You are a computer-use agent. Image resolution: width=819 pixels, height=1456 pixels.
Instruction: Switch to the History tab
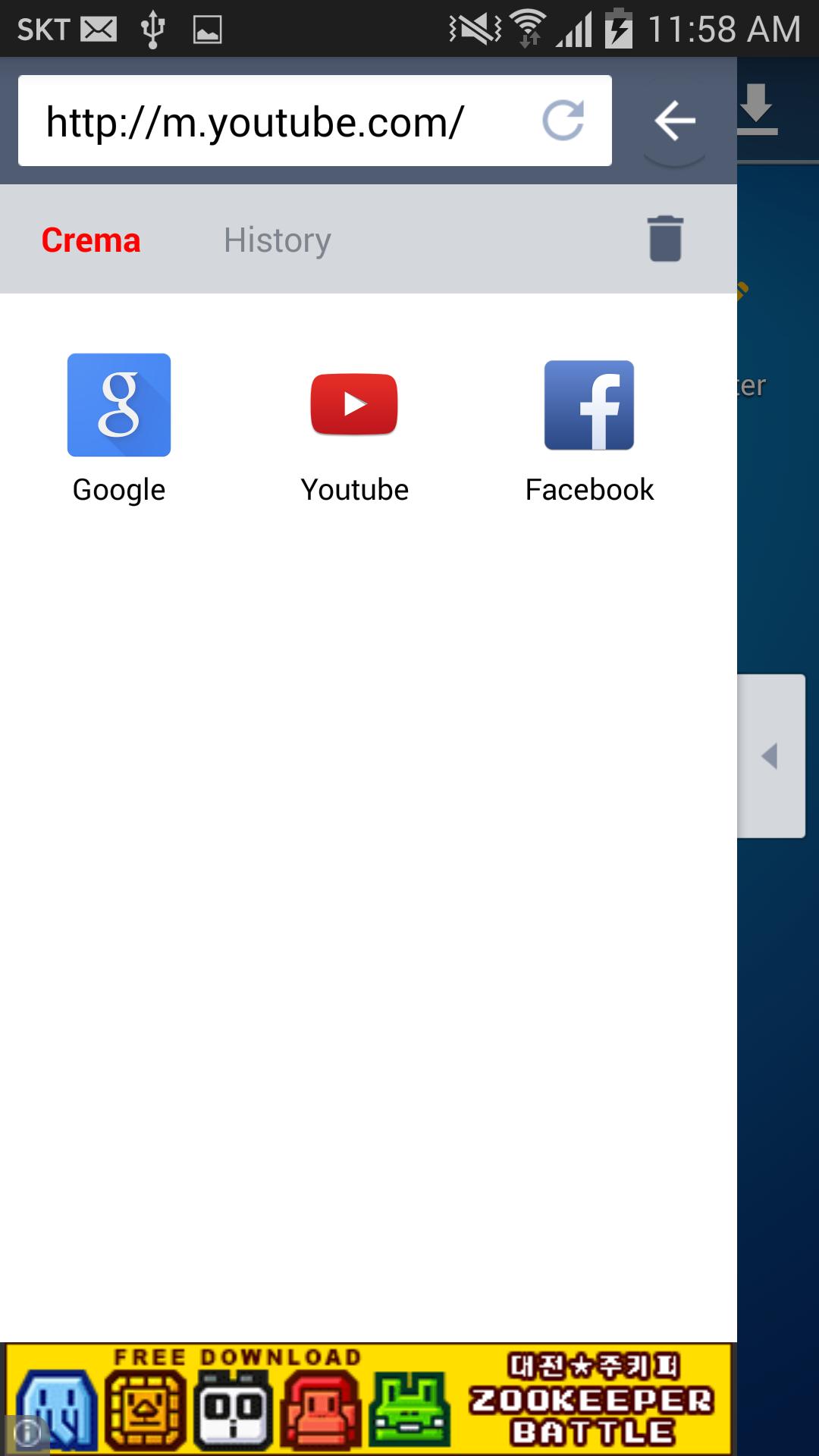(x=277, y=240)
